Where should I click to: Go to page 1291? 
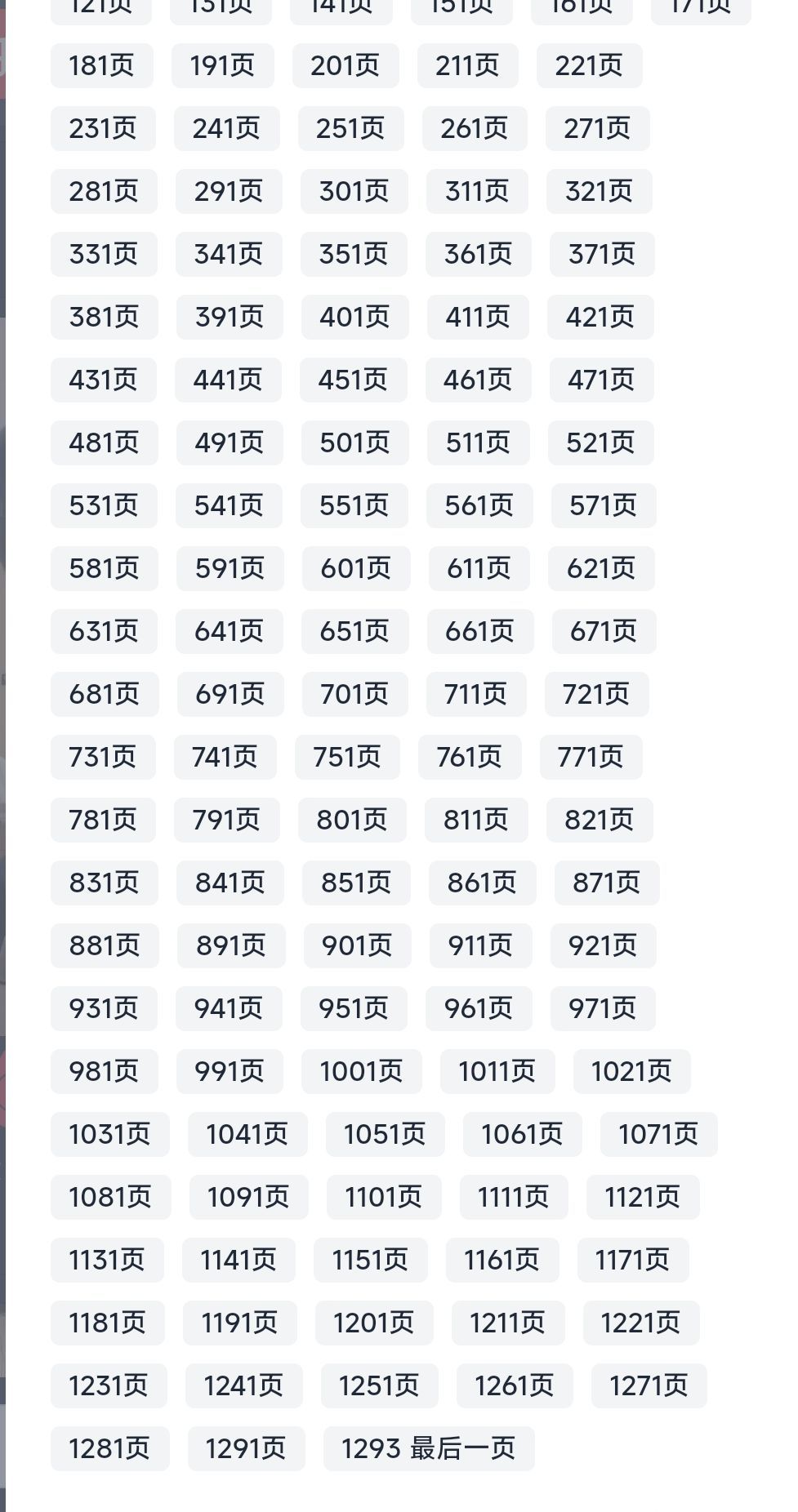click(246, 1448)
